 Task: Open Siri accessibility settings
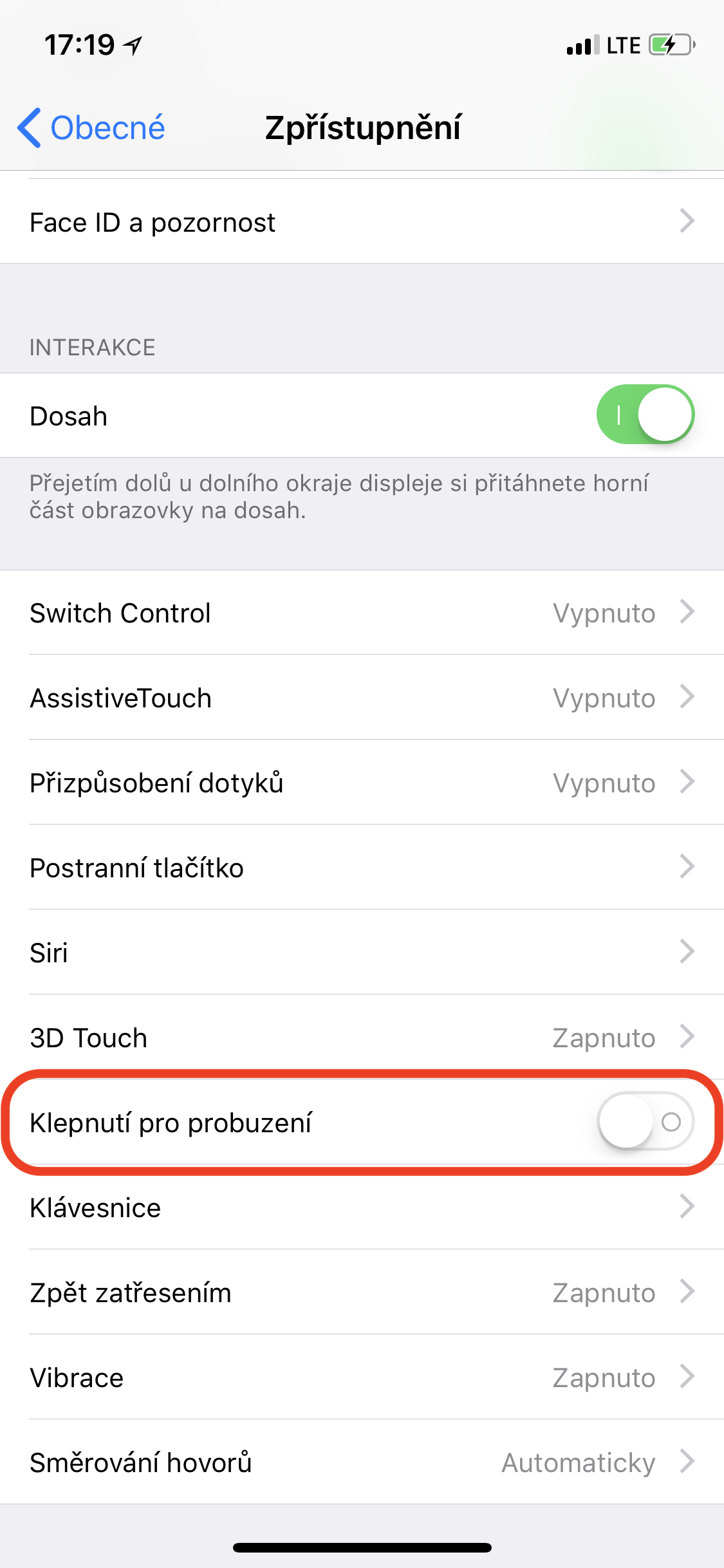tap(362, 953)
